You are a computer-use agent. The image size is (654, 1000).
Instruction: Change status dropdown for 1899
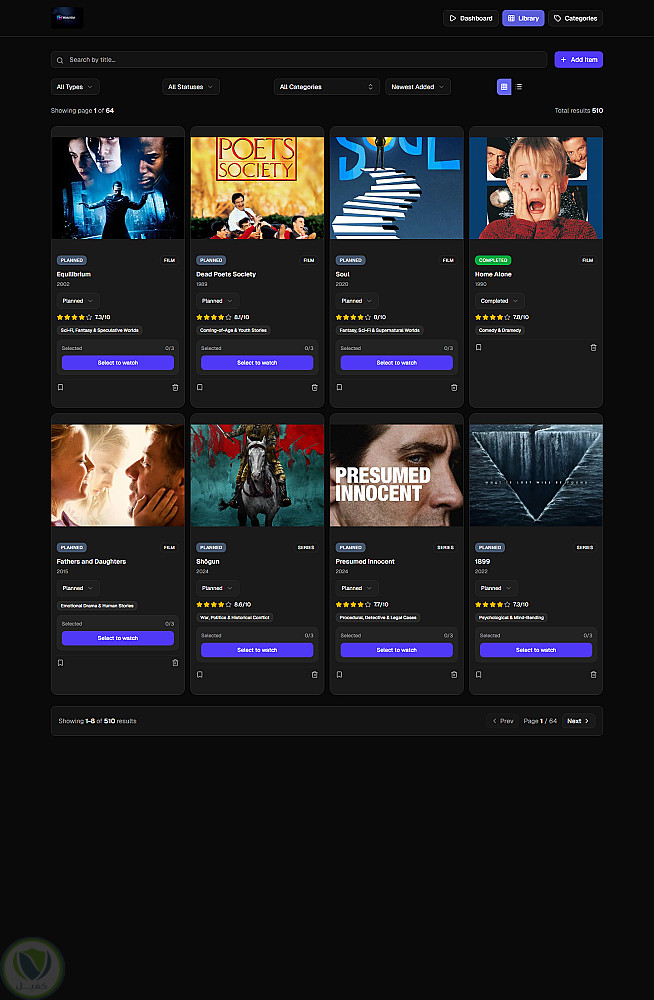[x=496, y=588]
